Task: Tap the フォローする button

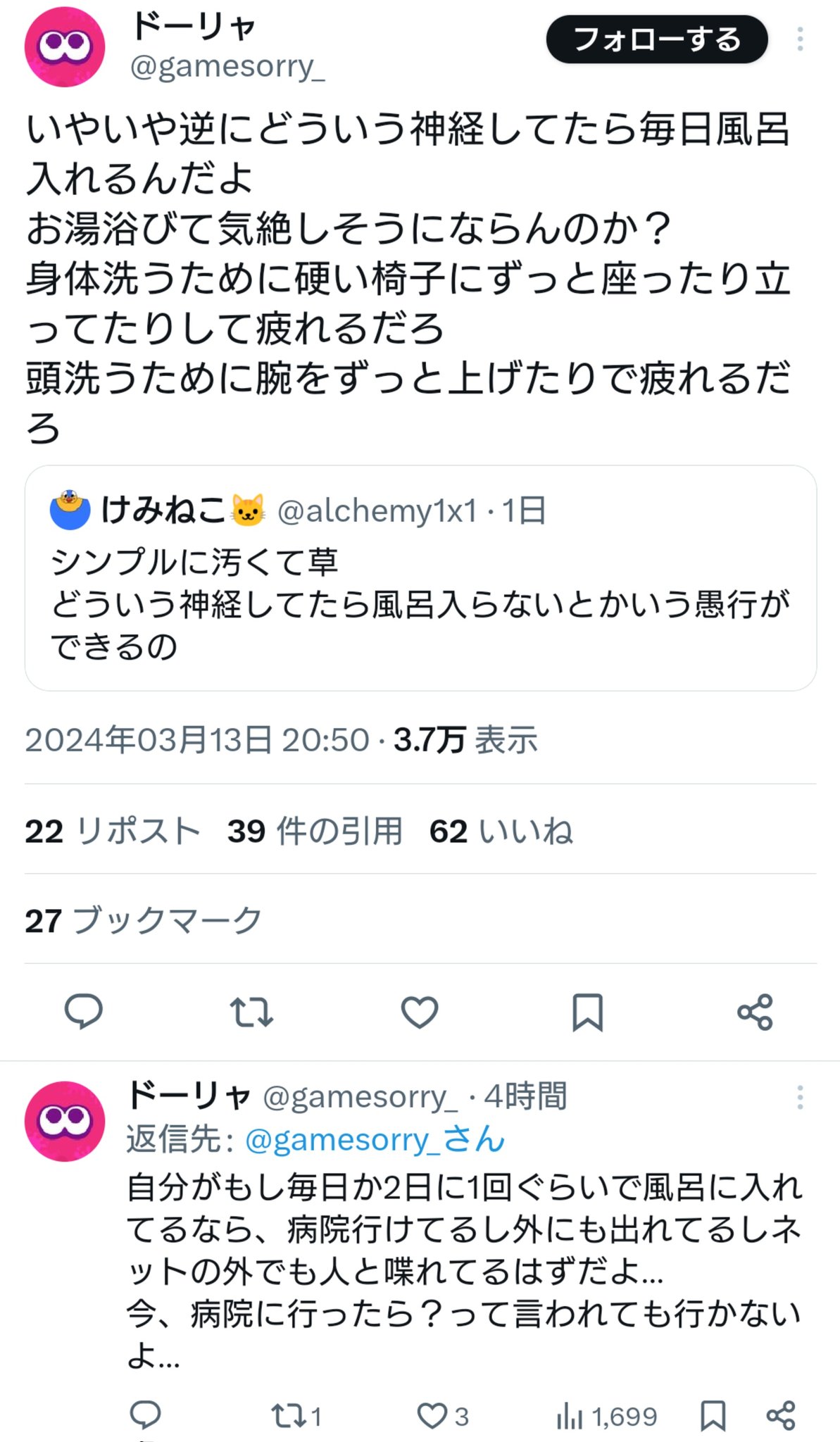Action: coord(656,39)
